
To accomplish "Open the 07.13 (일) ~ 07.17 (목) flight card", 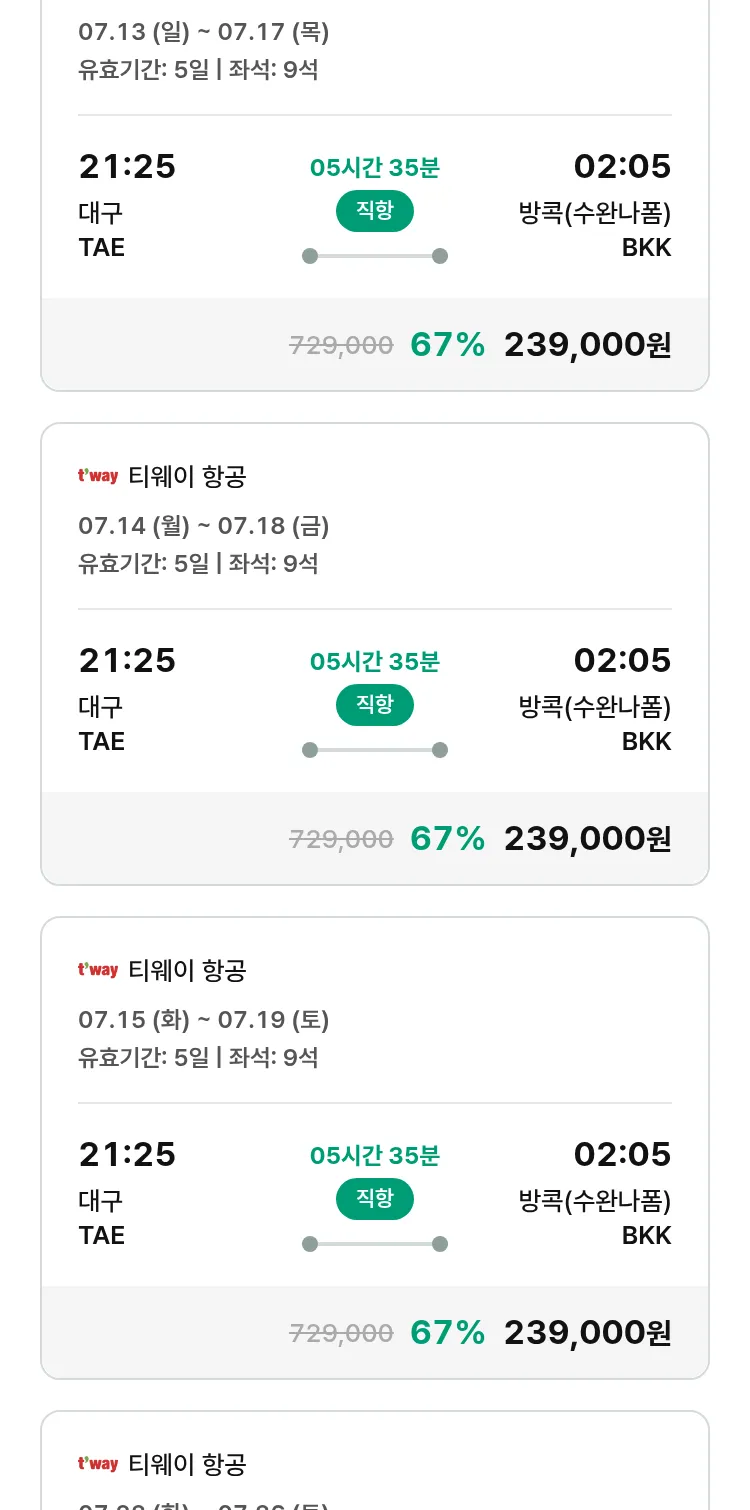I will coord(375,195).
